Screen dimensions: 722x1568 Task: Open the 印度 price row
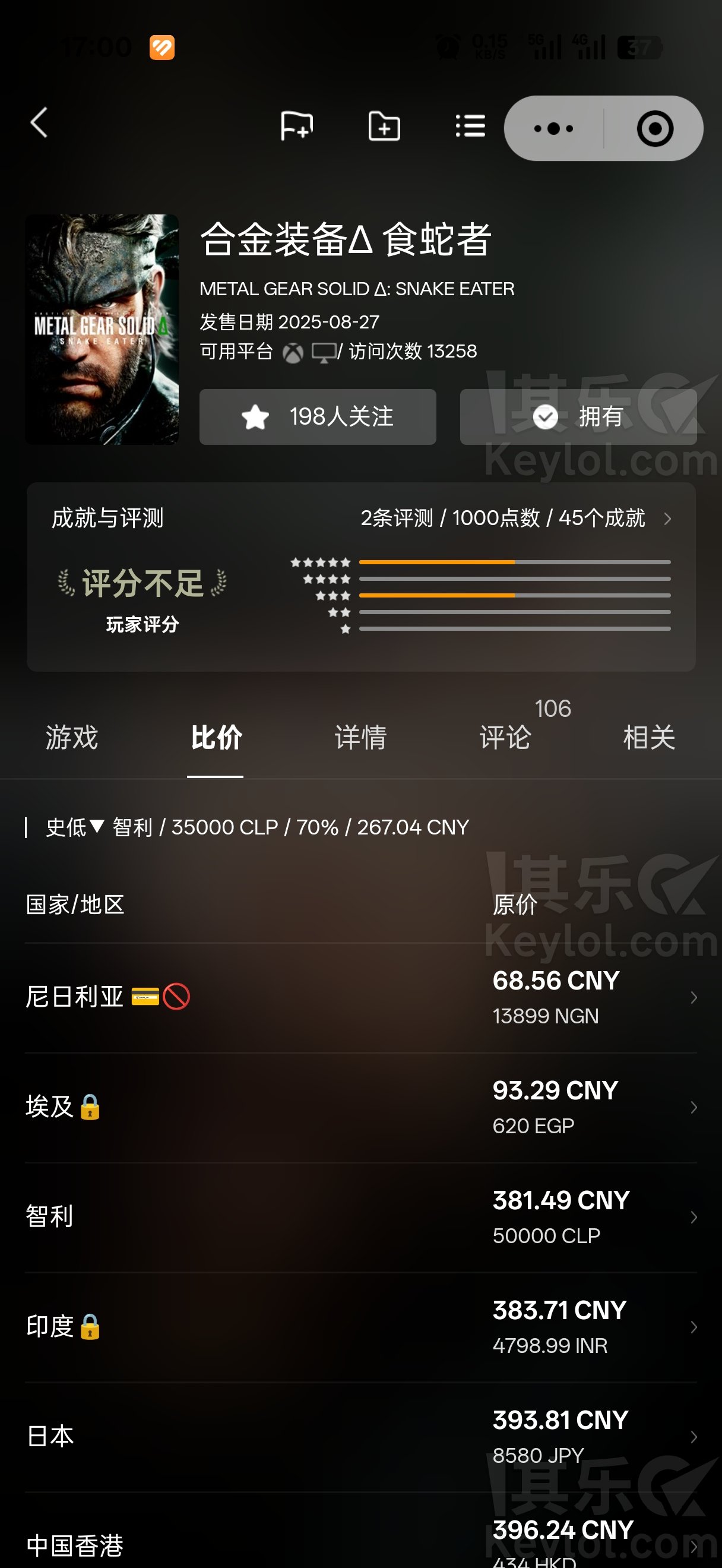[x=360, y=1327]
